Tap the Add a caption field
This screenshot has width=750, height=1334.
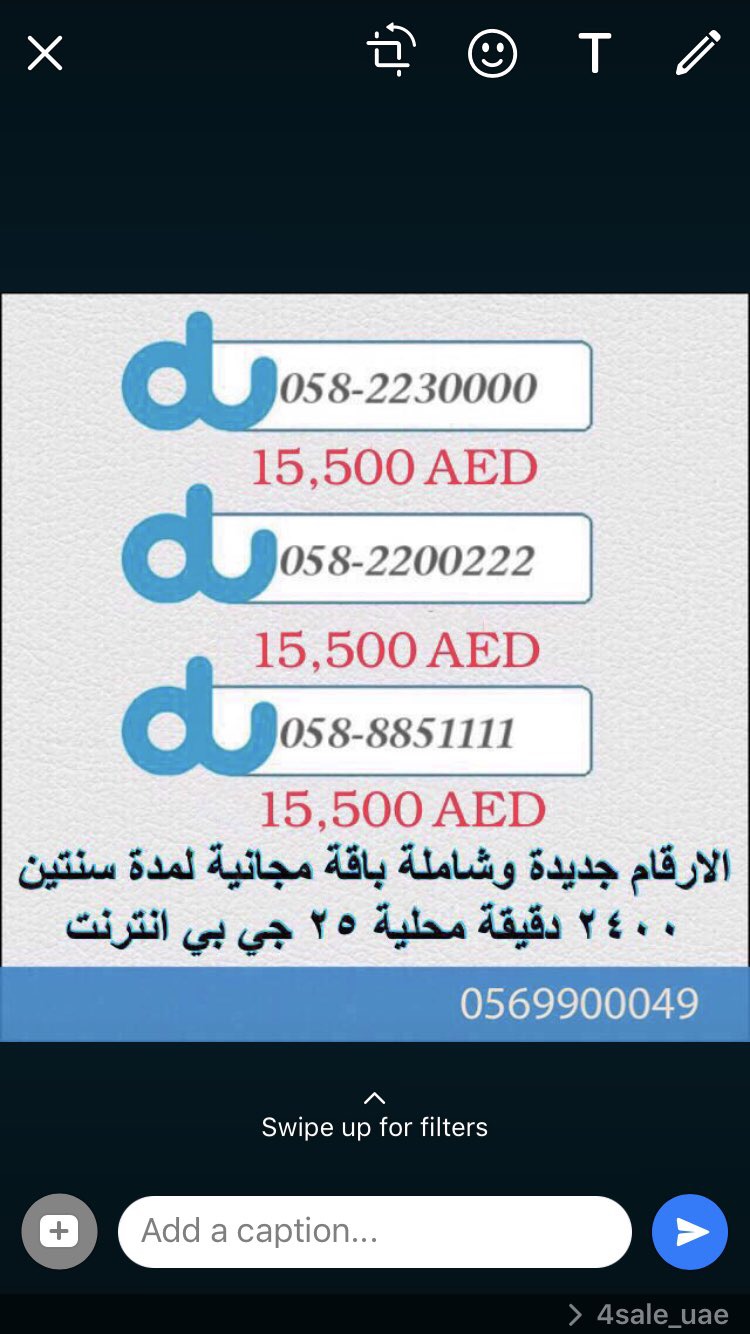click(x=374, y=1231)
